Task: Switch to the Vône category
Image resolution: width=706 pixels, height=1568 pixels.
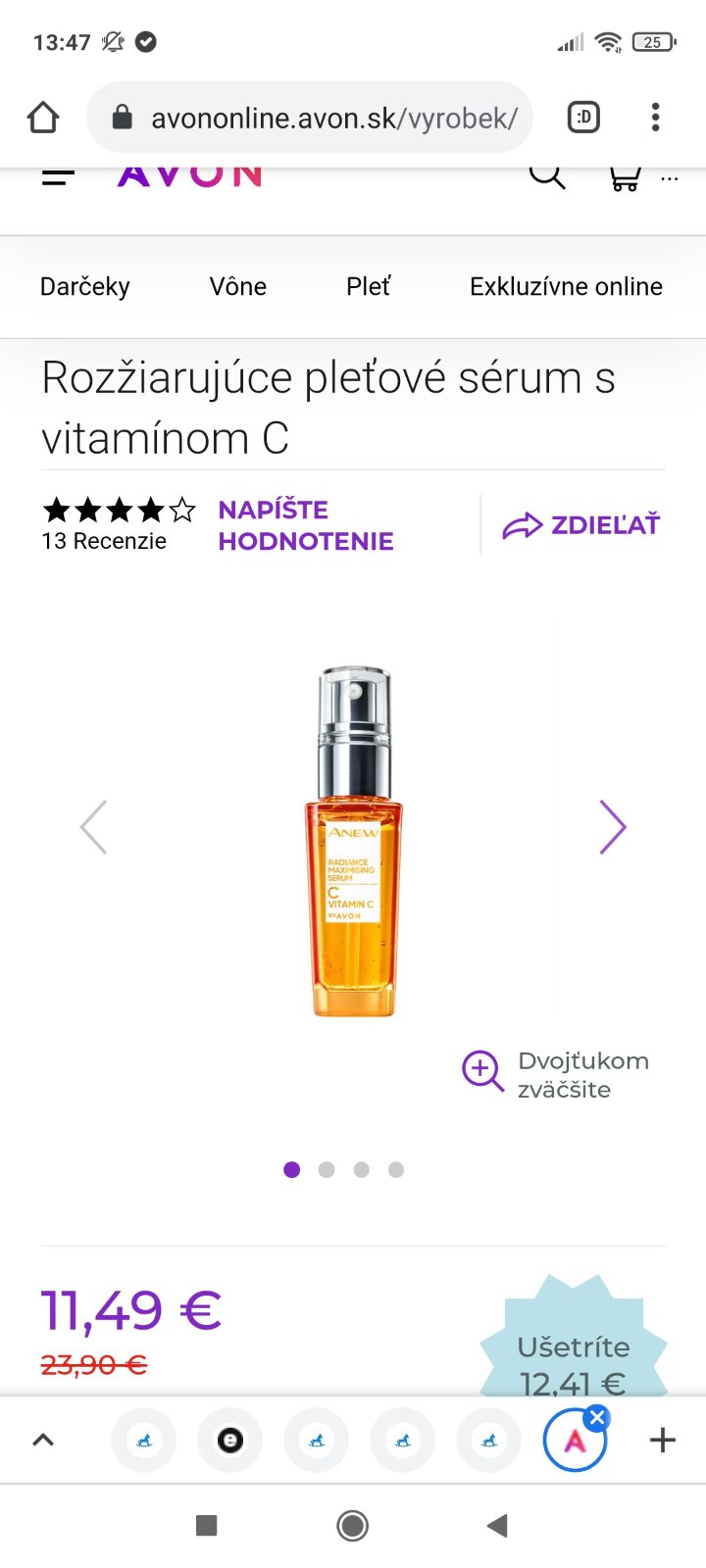Action: click(237, 286)
